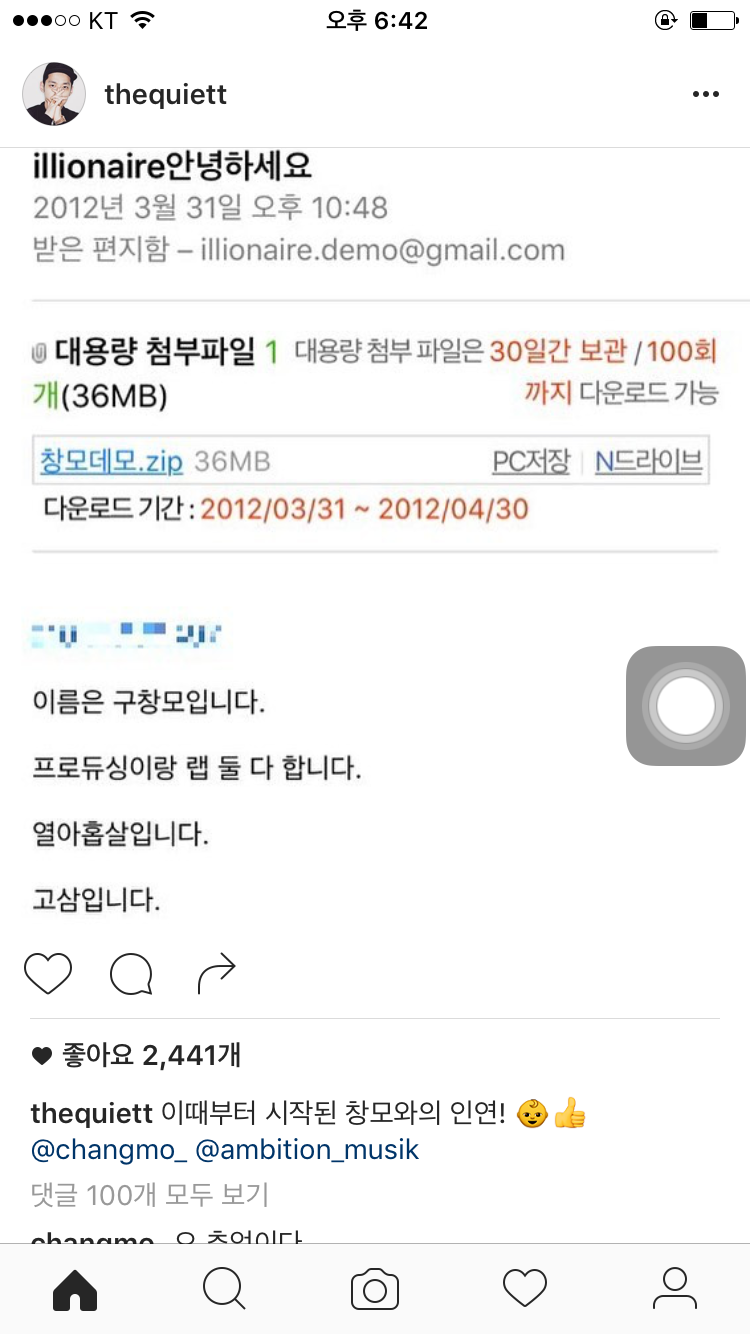Open comments with the speech bubble icon

[x=131, y=973]
